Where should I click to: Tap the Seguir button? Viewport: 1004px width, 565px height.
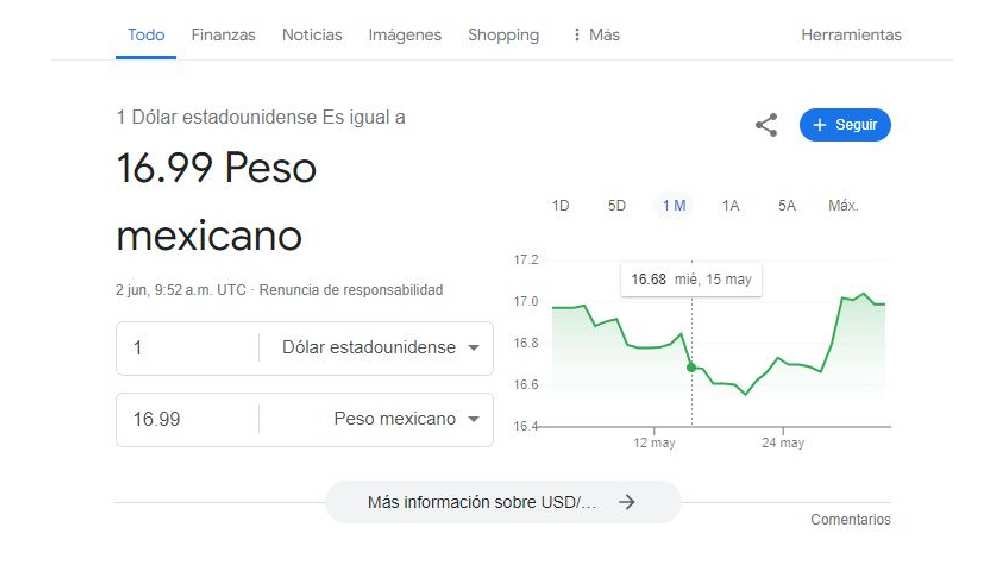tap(845, 125)
